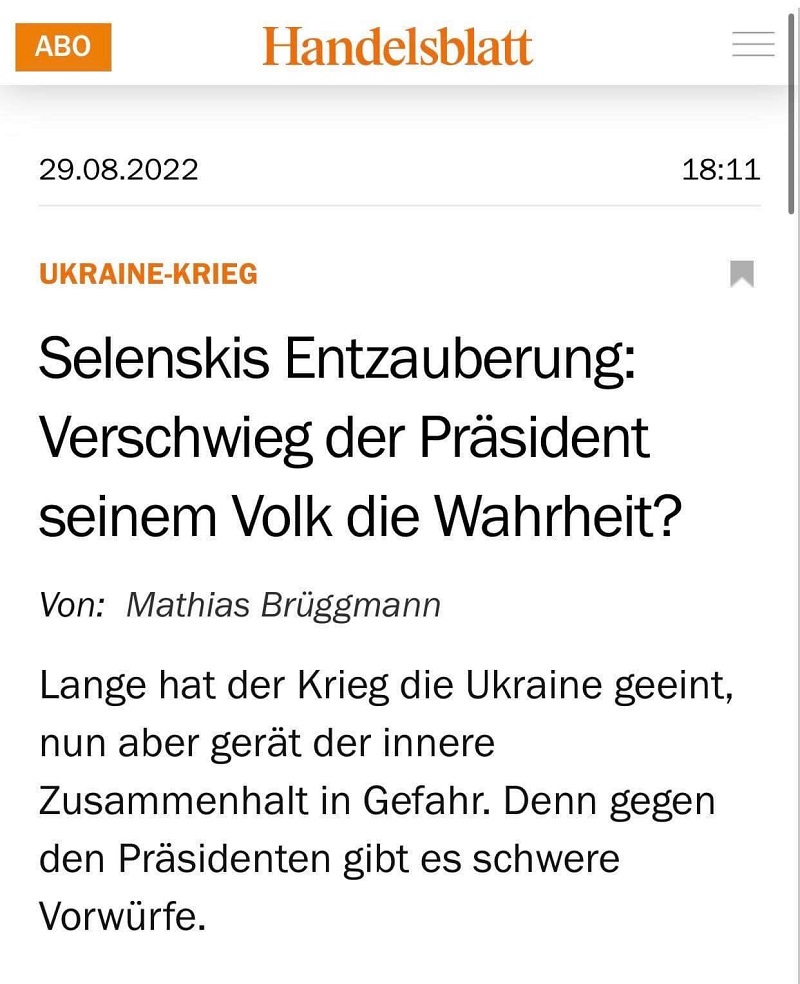Image resolution: width=800 pixels, height=984 pixels.
Task: Tap the ABO subscription button
Action: 63,46
